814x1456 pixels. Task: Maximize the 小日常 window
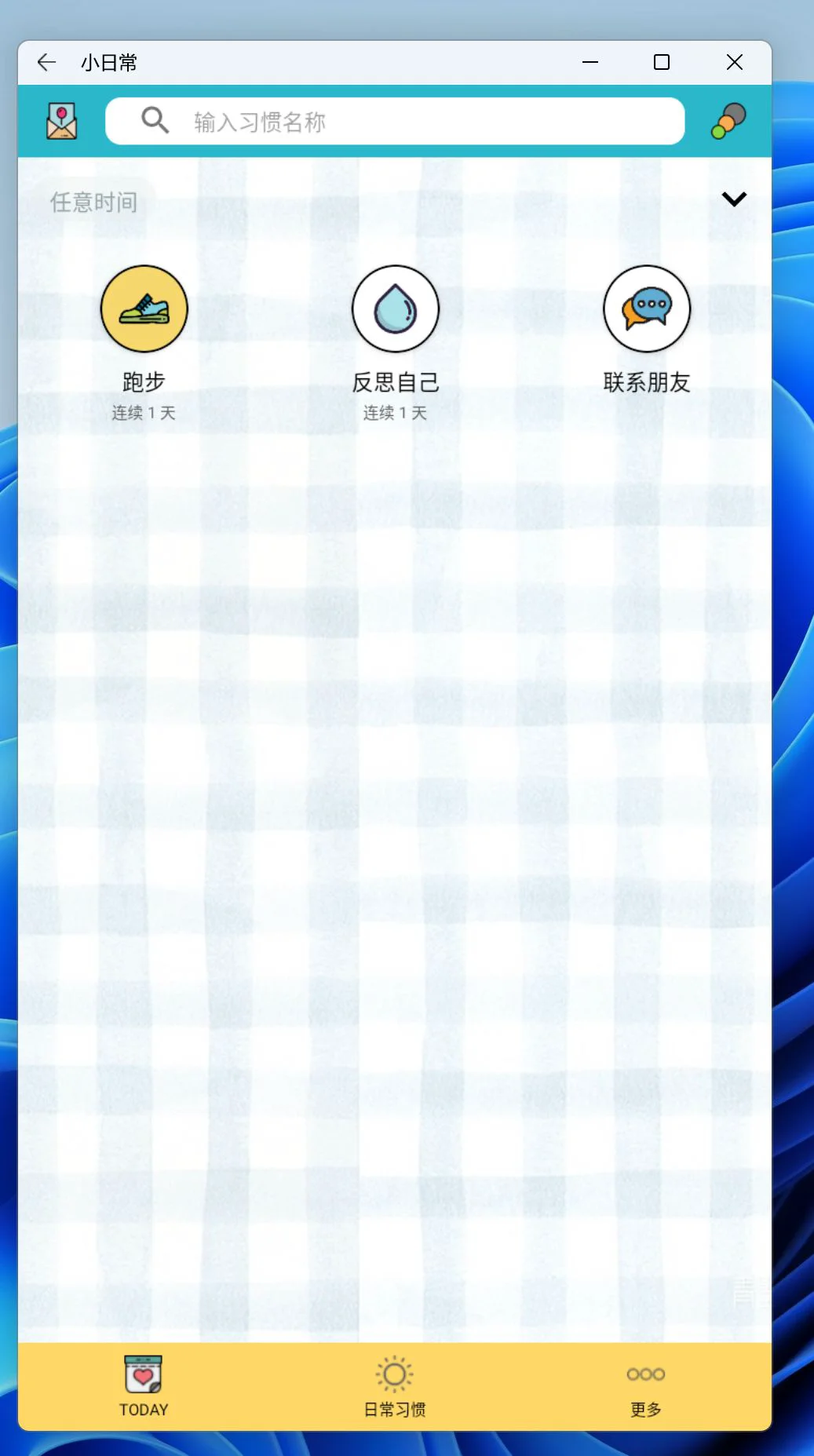(x=662, y=62)
